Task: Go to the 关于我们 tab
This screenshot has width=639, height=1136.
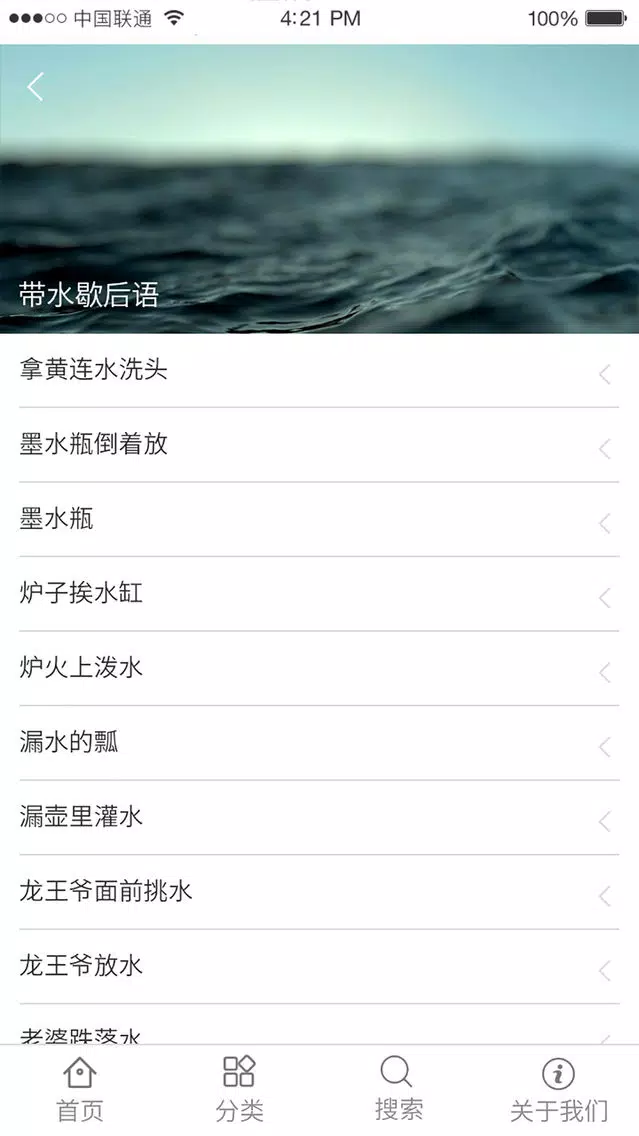Action: [559, 1090]
